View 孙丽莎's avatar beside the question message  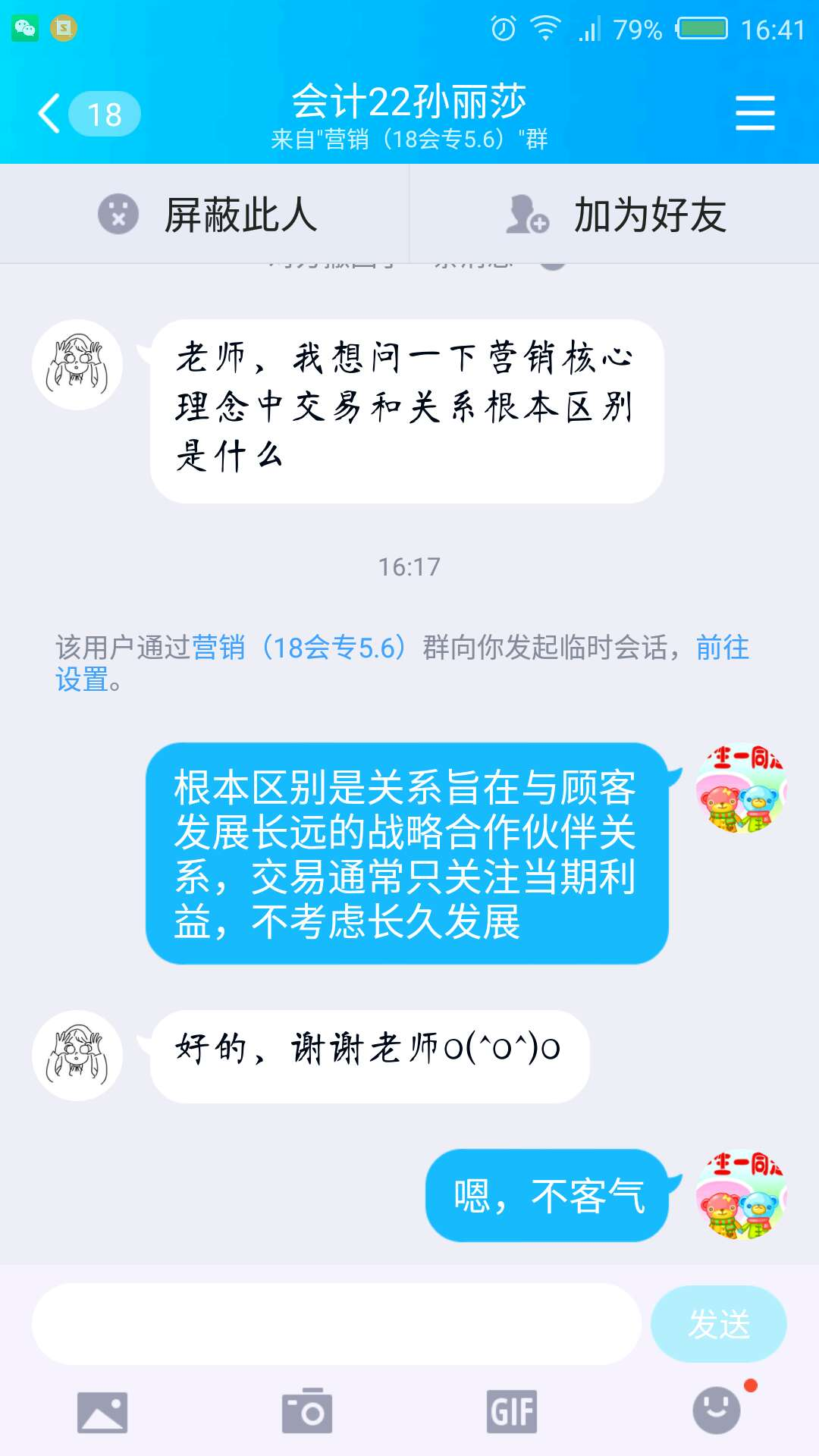(x=77, y=365)
